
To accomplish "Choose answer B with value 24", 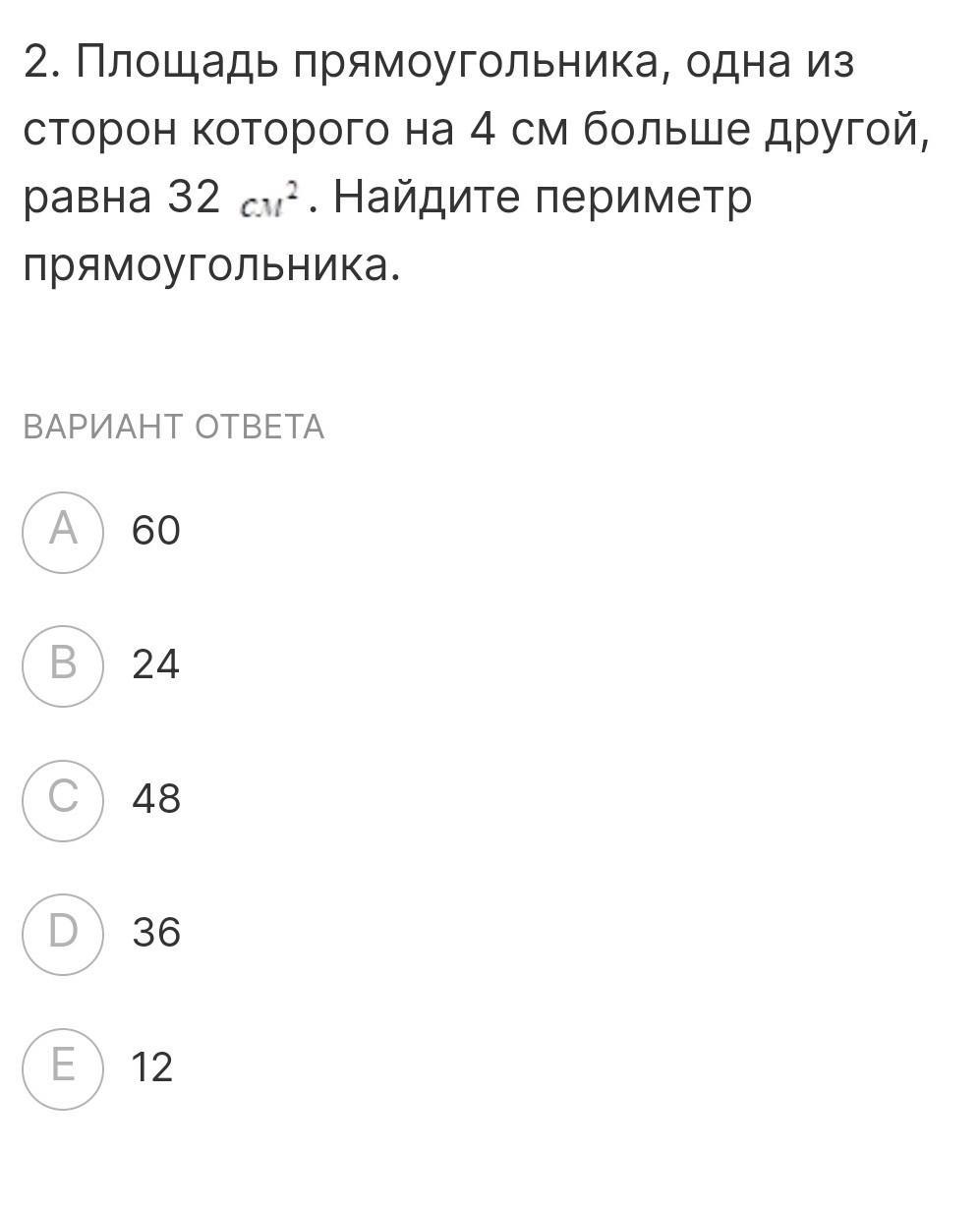I will [x=63, y=665].
